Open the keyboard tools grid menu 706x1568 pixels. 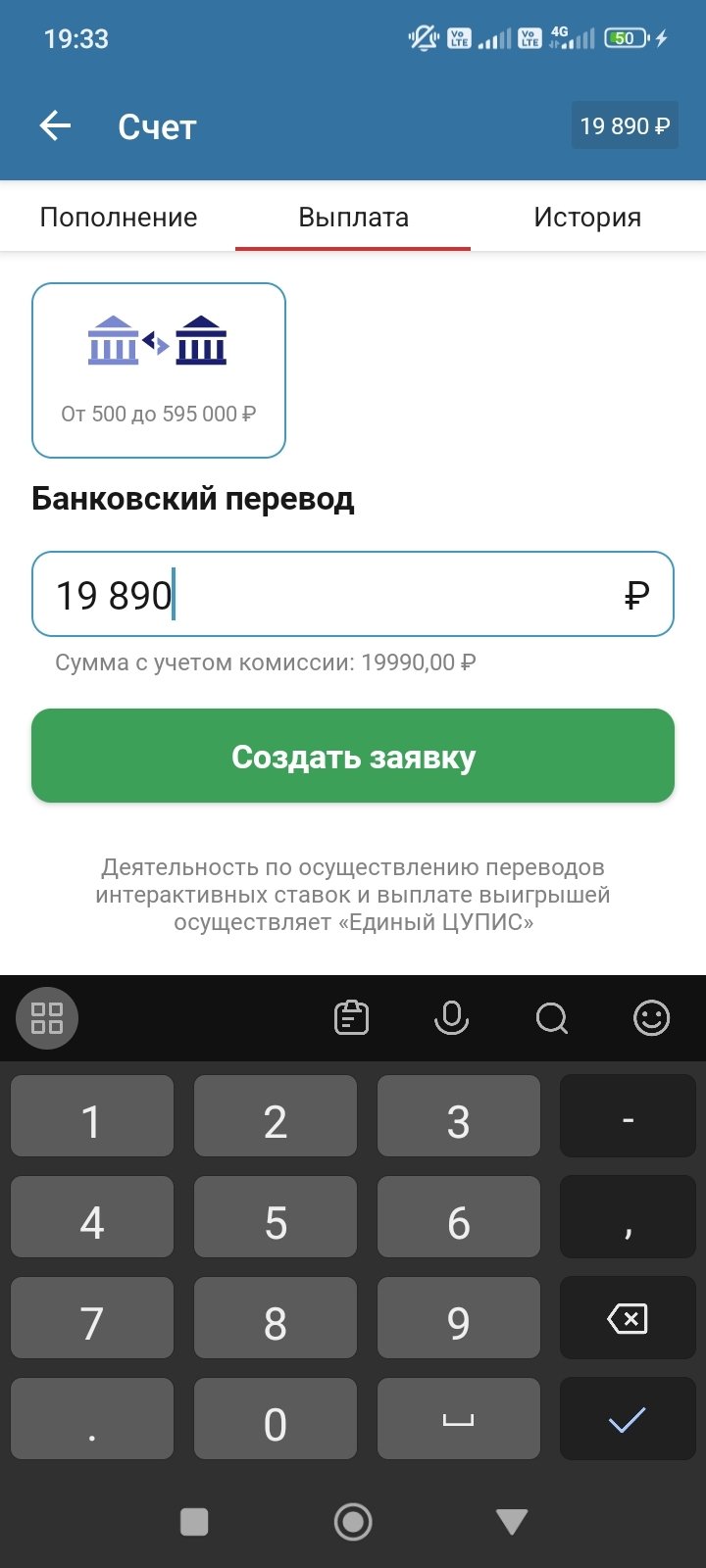[47, 1018]
